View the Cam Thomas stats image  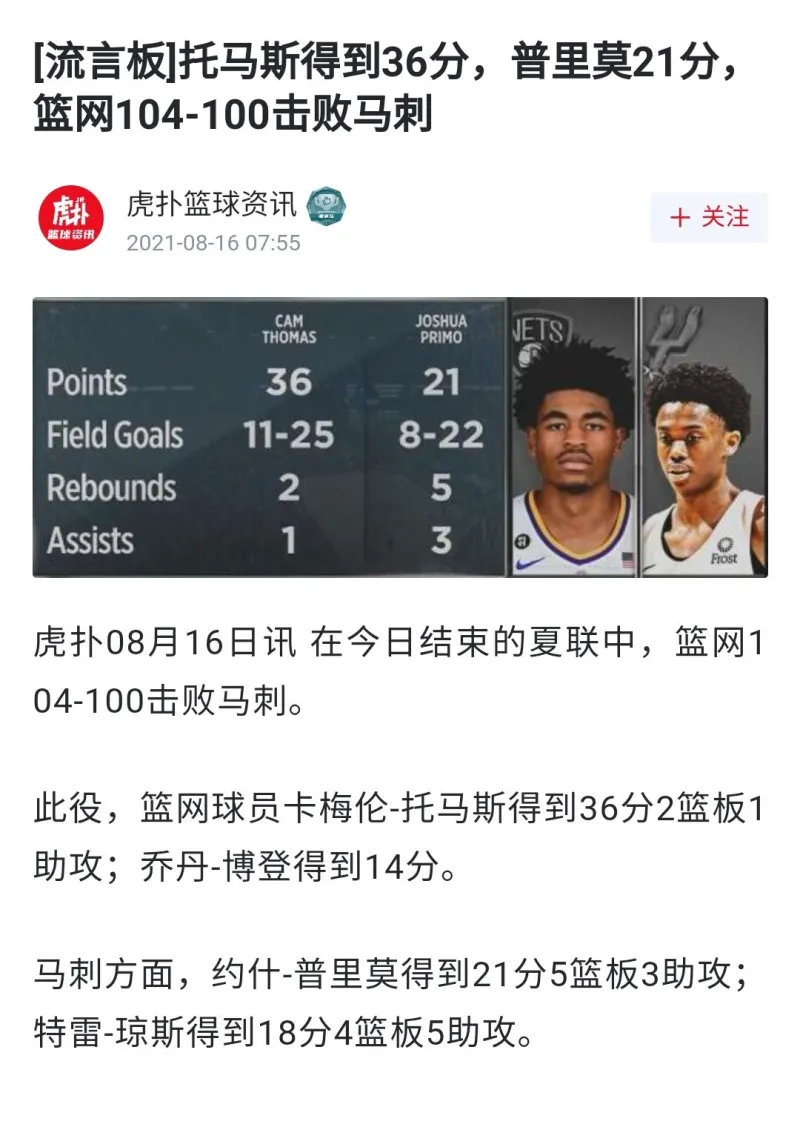[x=400, y=437]
